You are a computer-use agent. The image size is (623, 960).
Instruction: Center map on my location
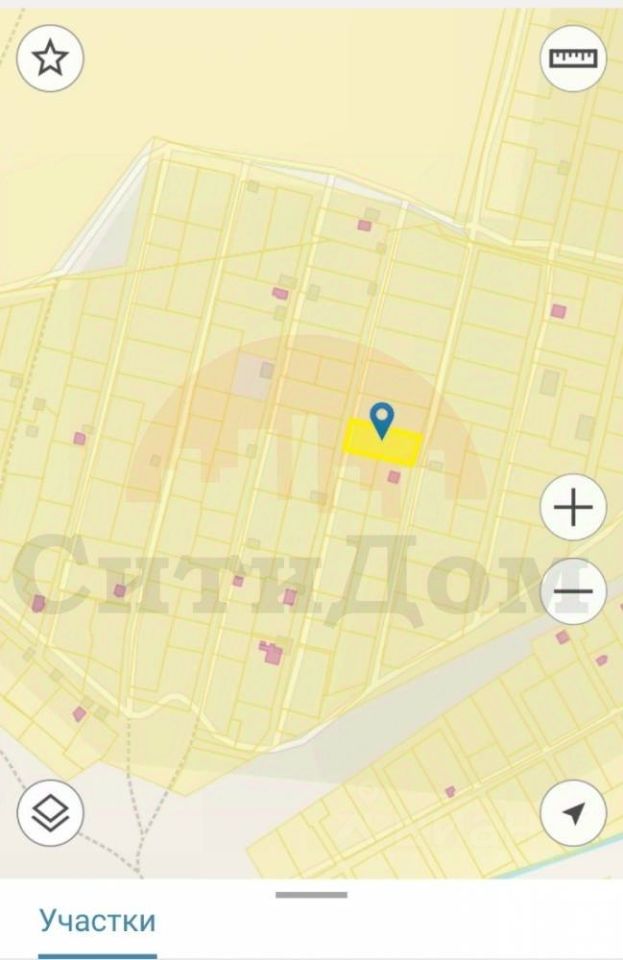pyautogui.click(x=573, y=813)
